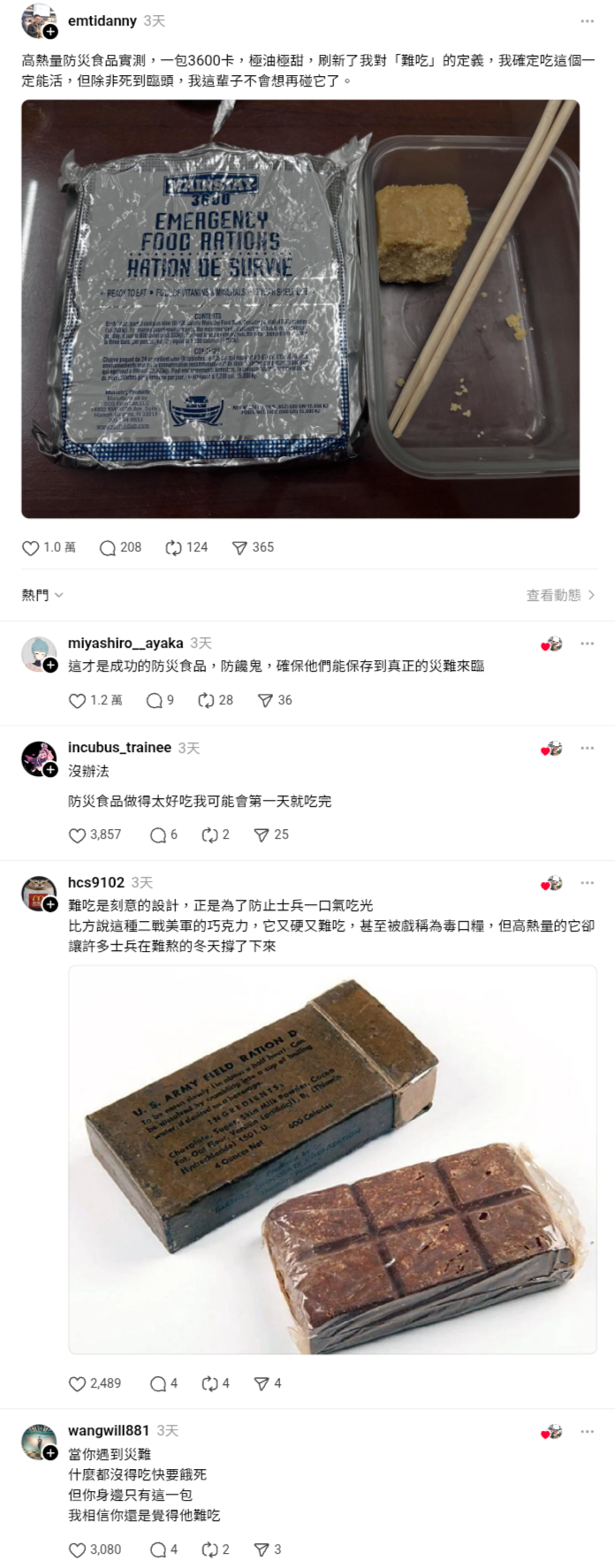The image size is (615, 1568).
Task: Open hcs9102's profile from username
Action: [x=96, y=882]
